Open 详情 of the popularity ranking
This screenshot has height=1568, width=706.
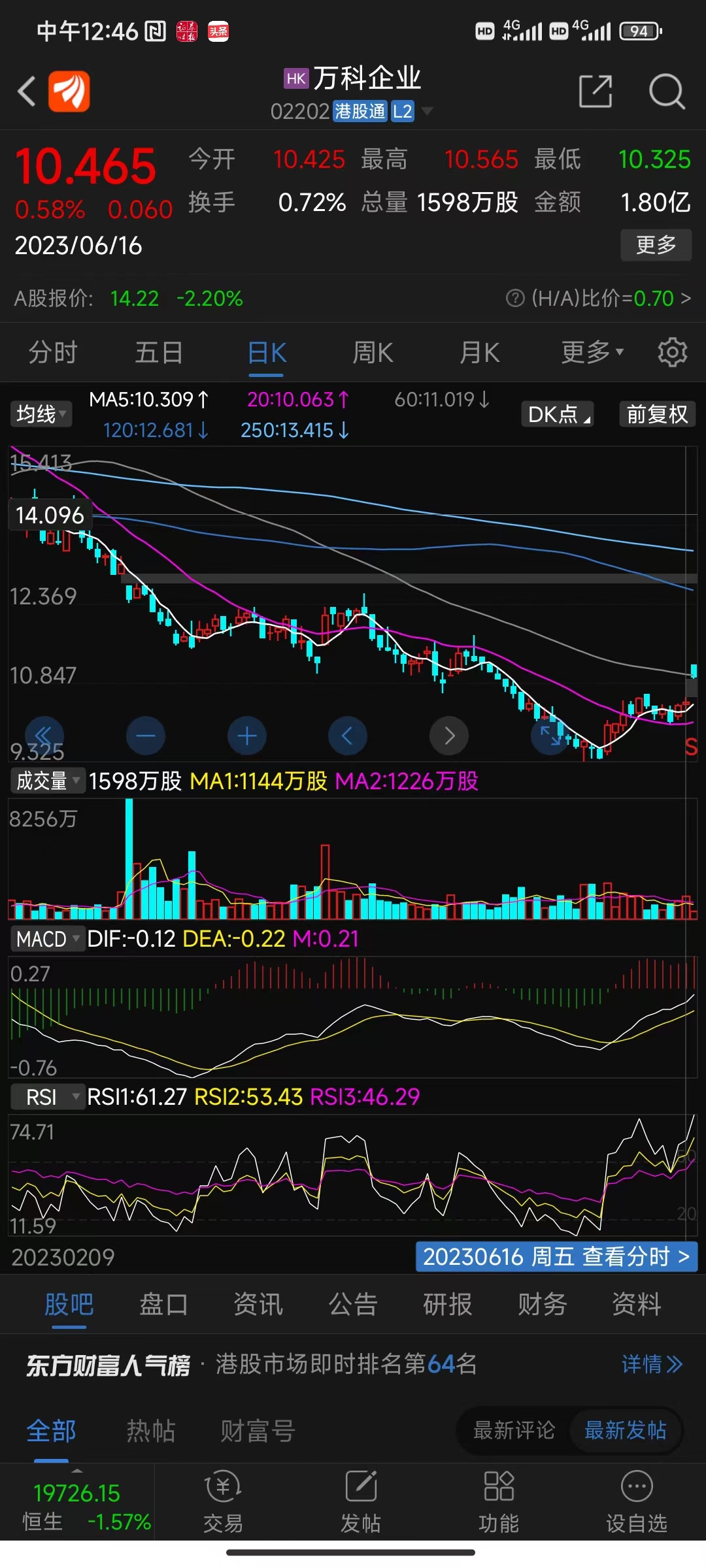click(652, 1364)
